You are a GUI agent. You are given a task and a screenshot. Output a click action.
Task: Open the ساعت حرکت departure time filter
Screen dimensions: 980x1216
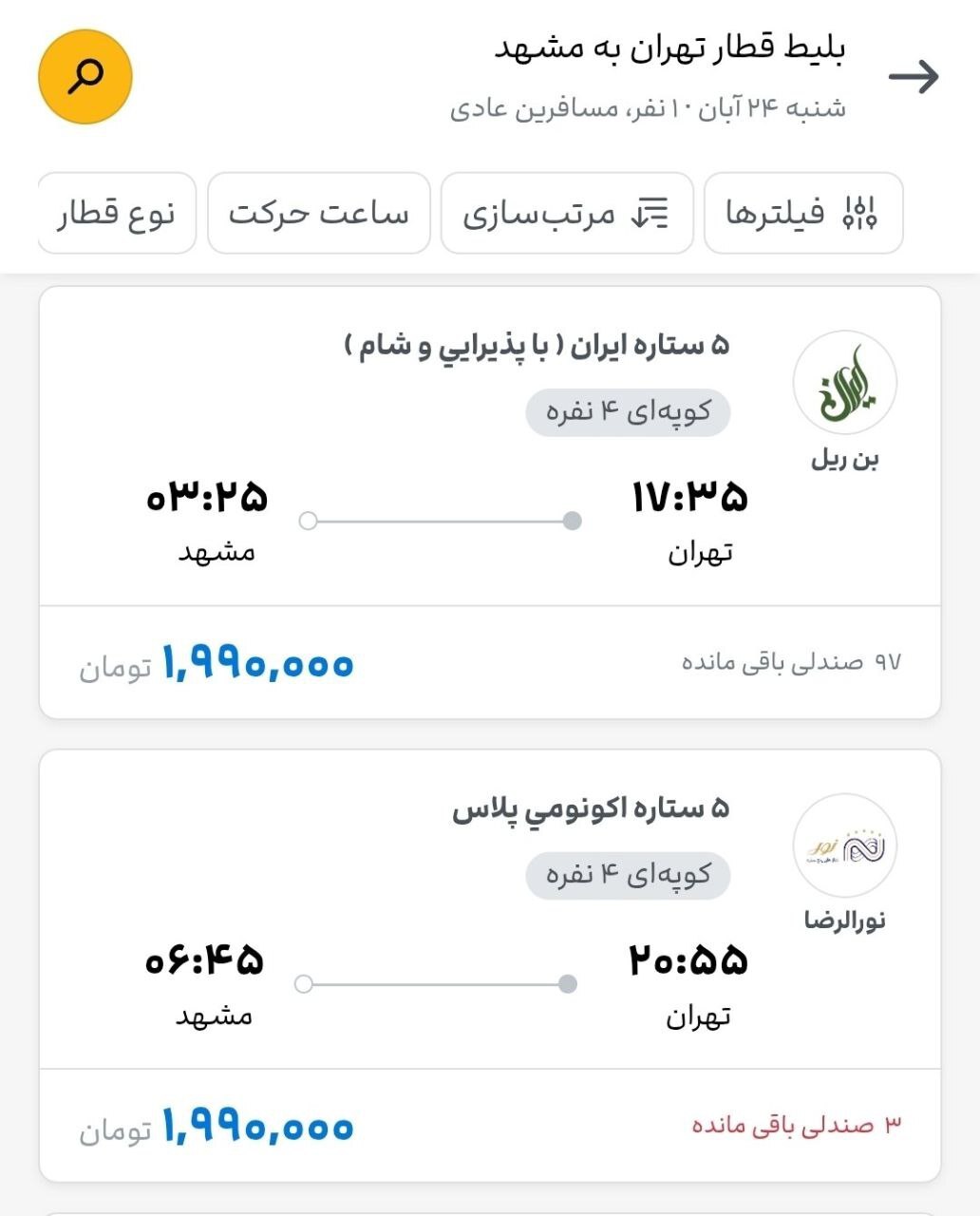click(317, 214)
